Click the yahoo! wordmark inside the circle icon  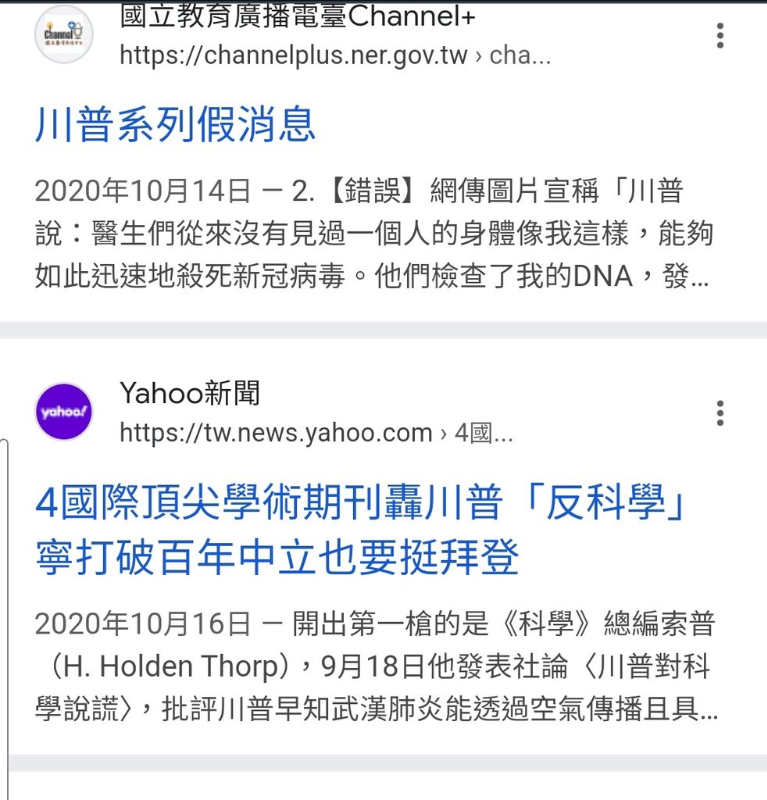(x=63, y=411)
